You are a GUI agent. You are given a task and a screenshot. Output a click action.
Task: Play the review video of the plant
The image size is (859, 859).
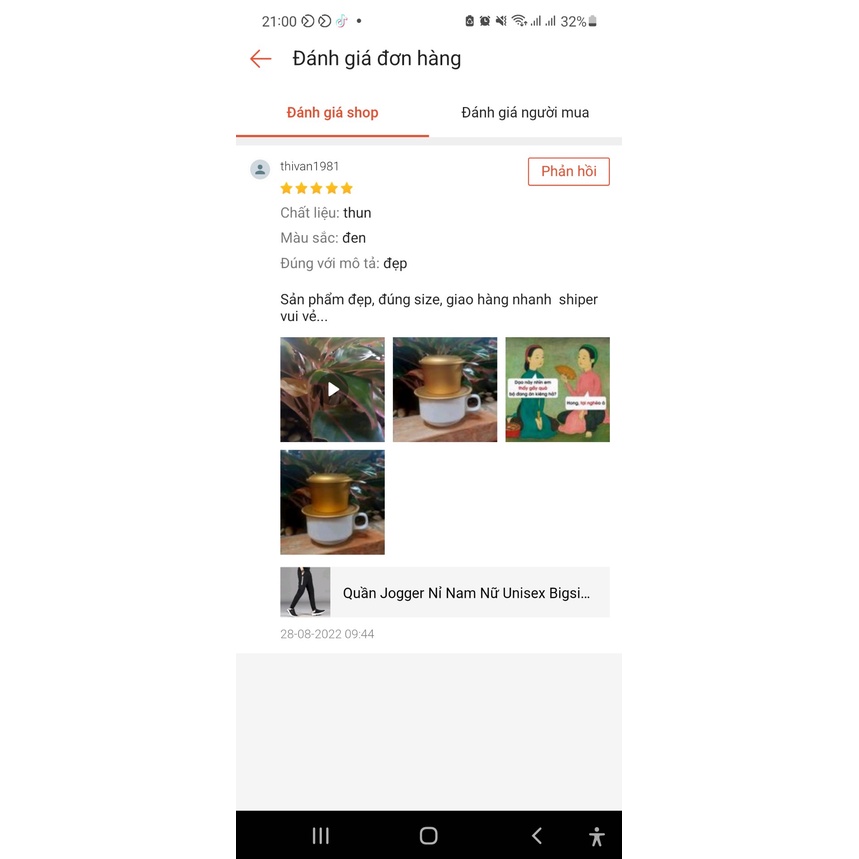tap(332, 389)
